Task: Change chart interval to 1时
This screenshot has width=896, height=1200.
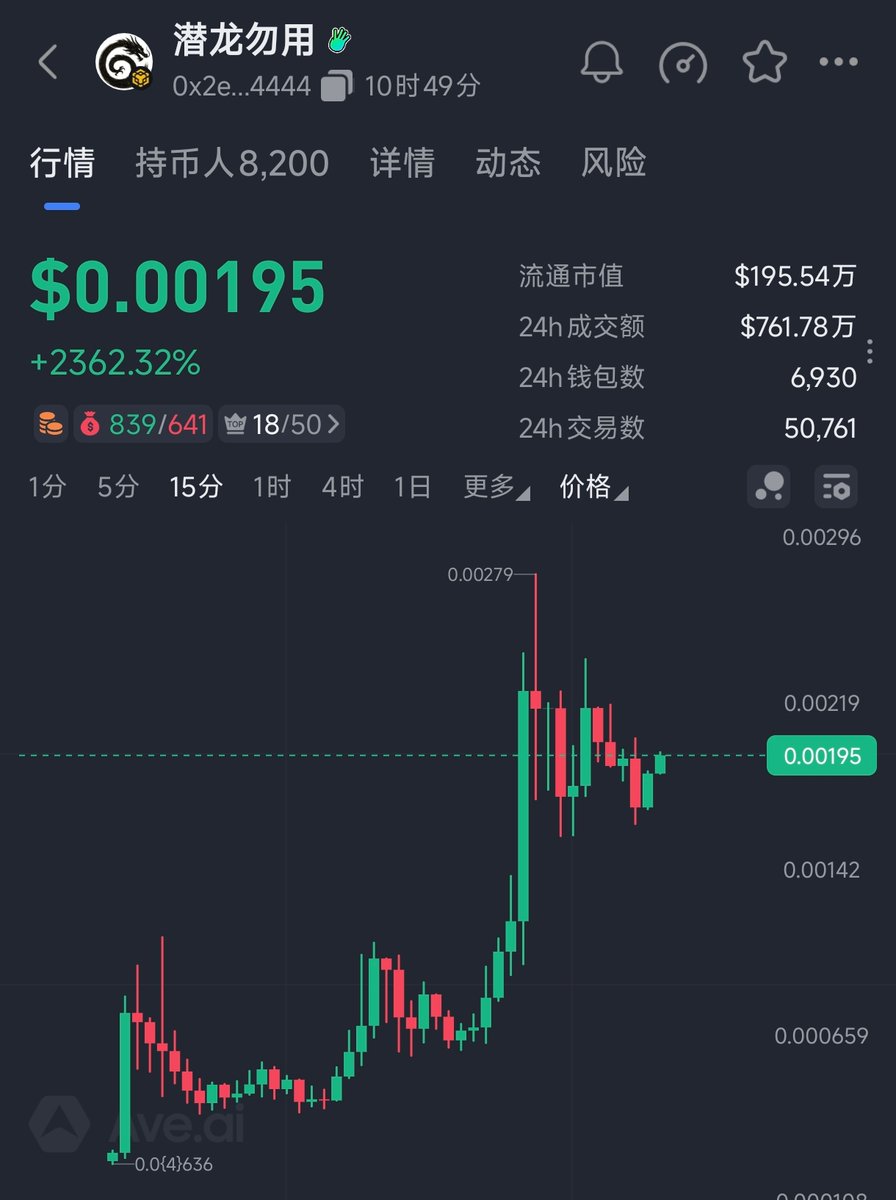Action: [x=271, y=487]
